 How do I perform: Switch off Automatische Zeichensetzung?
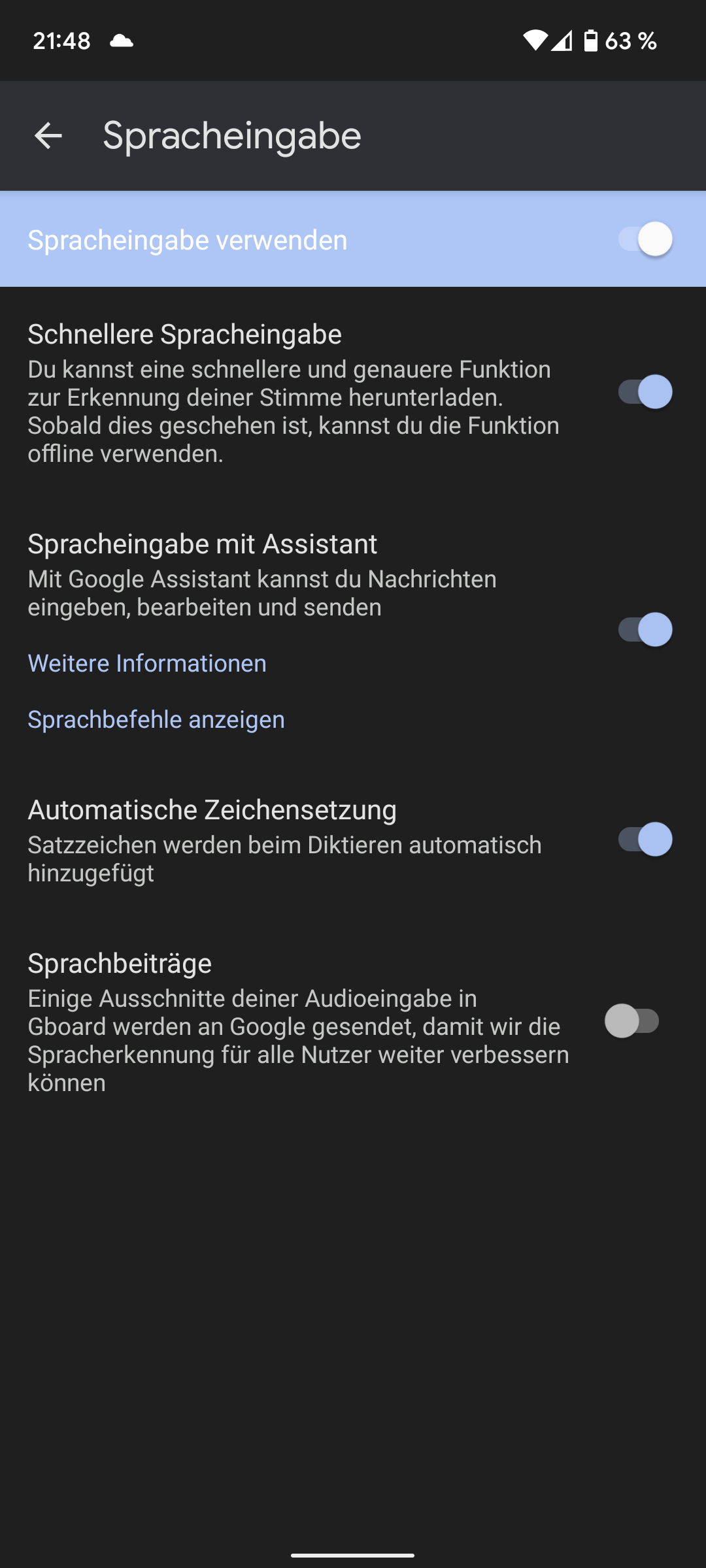(645, 840)
